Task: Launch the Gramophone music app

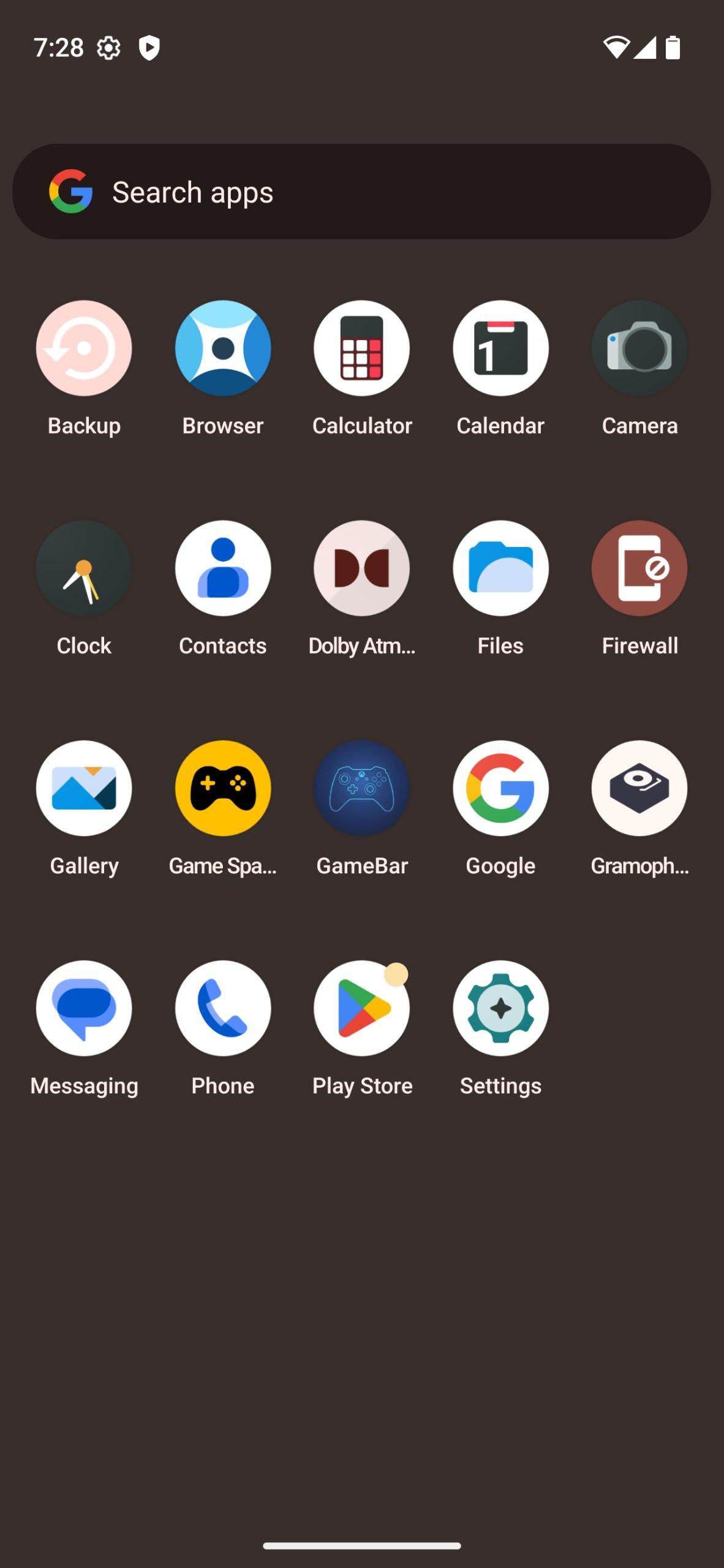Action: [x=639, y=788]
